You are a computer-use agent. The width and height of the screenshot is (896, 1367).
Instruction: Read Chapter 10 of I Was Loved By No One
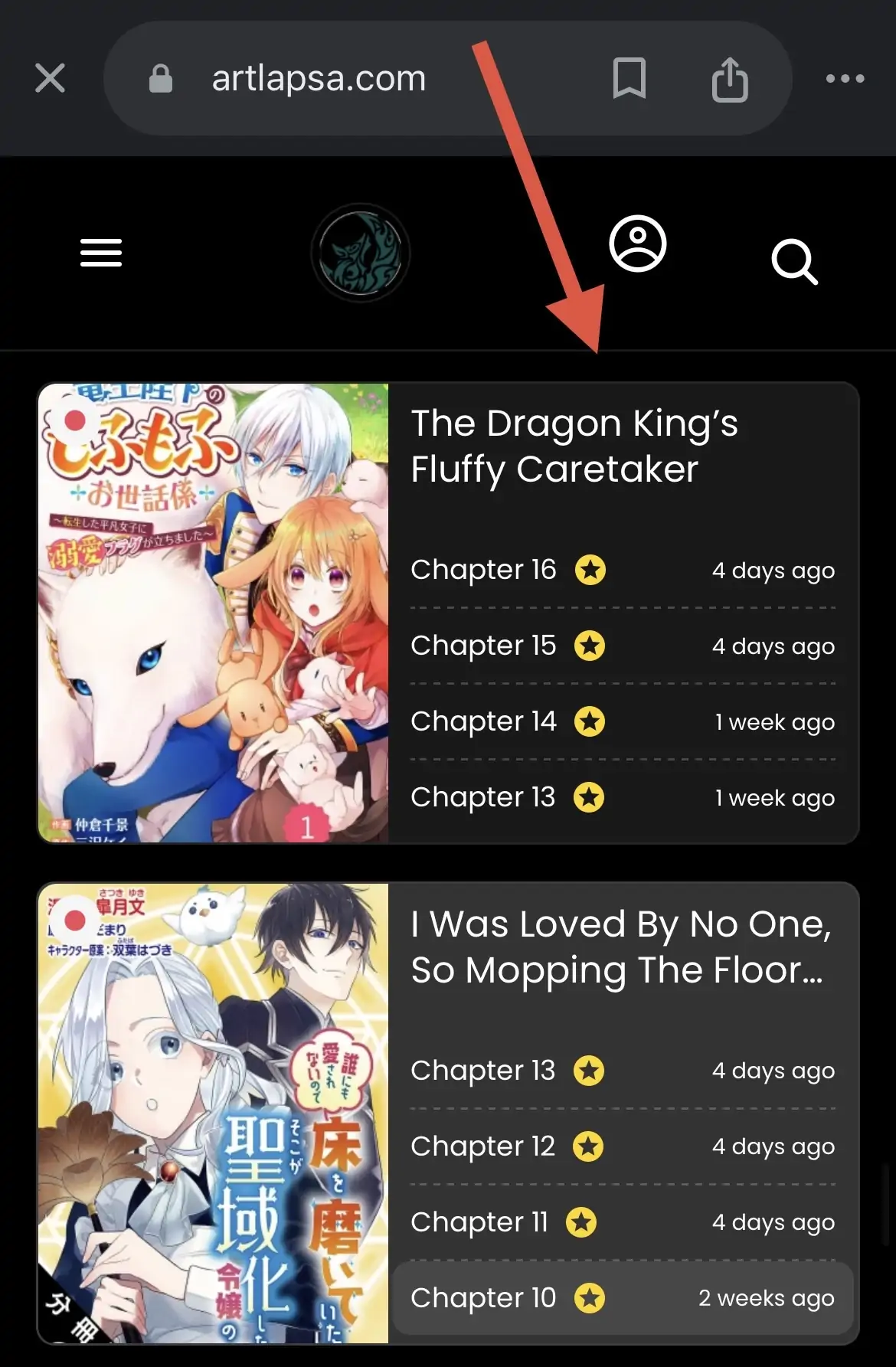483,1298
